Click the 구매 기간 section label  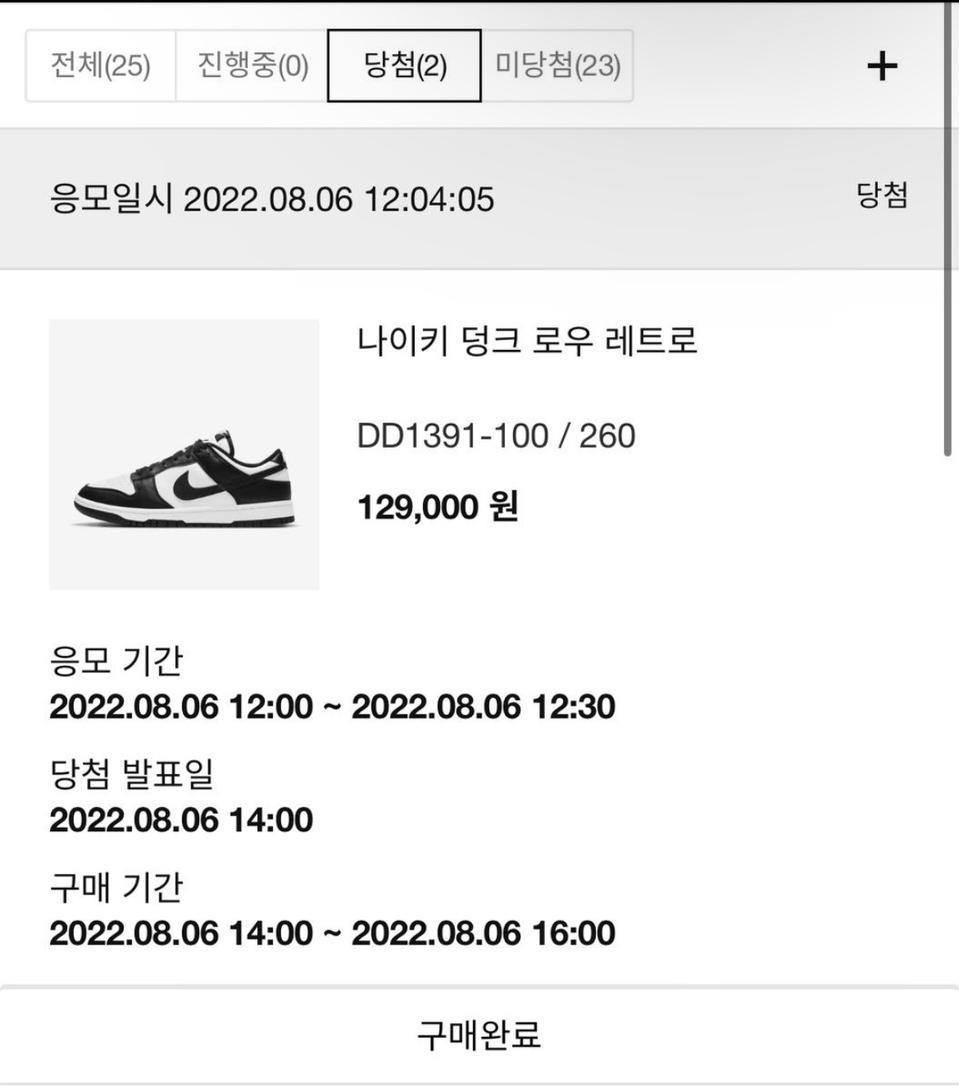point(113,888)
